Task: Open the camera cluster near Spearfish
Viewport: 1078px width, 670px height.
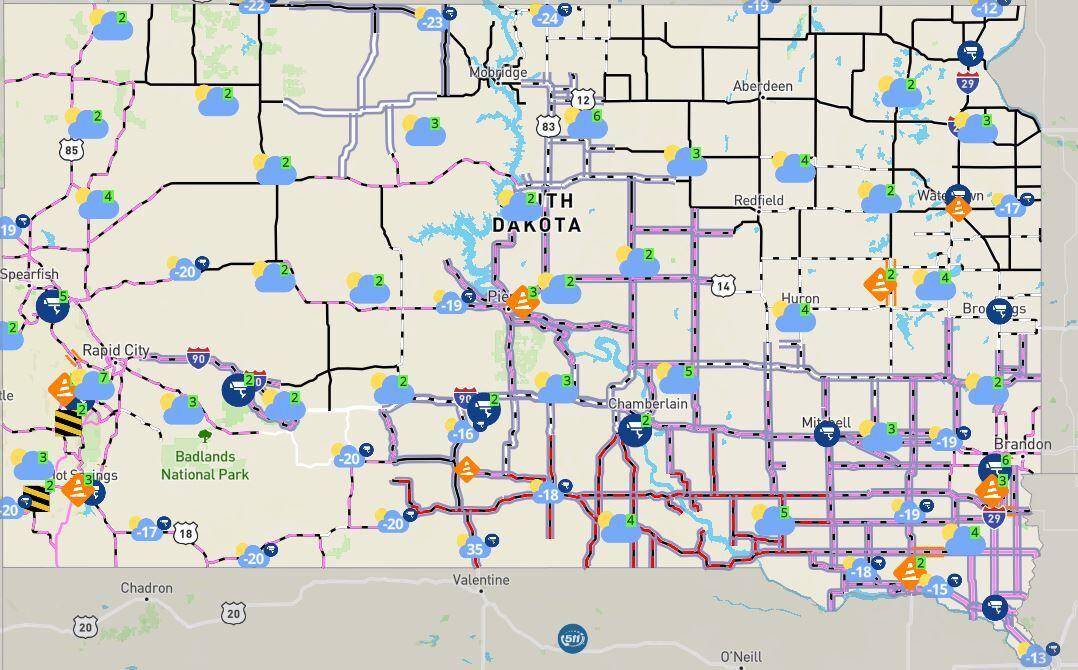Action: [x=53, y=306]
